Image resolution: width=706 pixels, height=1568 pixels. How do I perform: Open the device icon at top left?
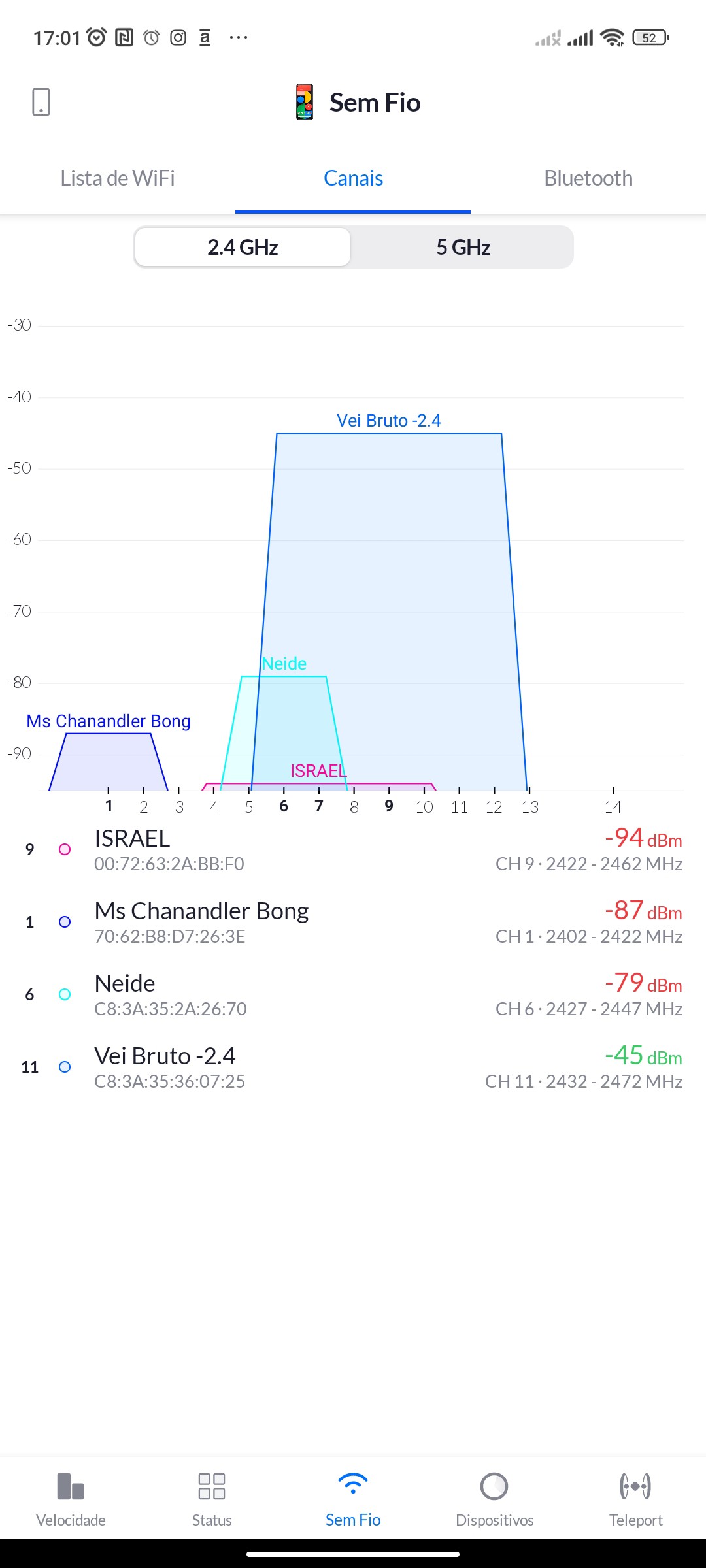(41, 102)
